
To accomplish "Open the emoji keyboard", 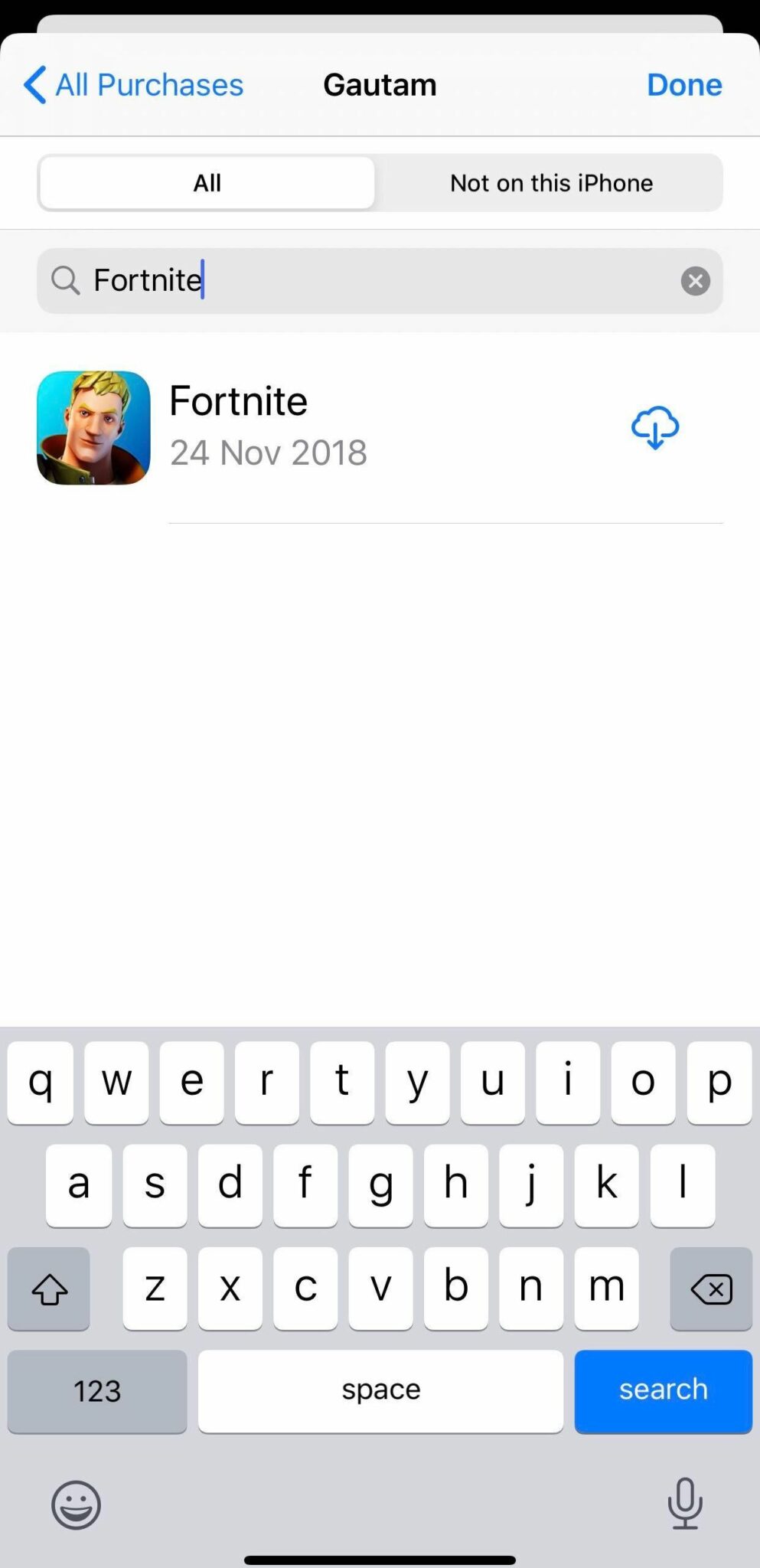I will click(76, 1504).
